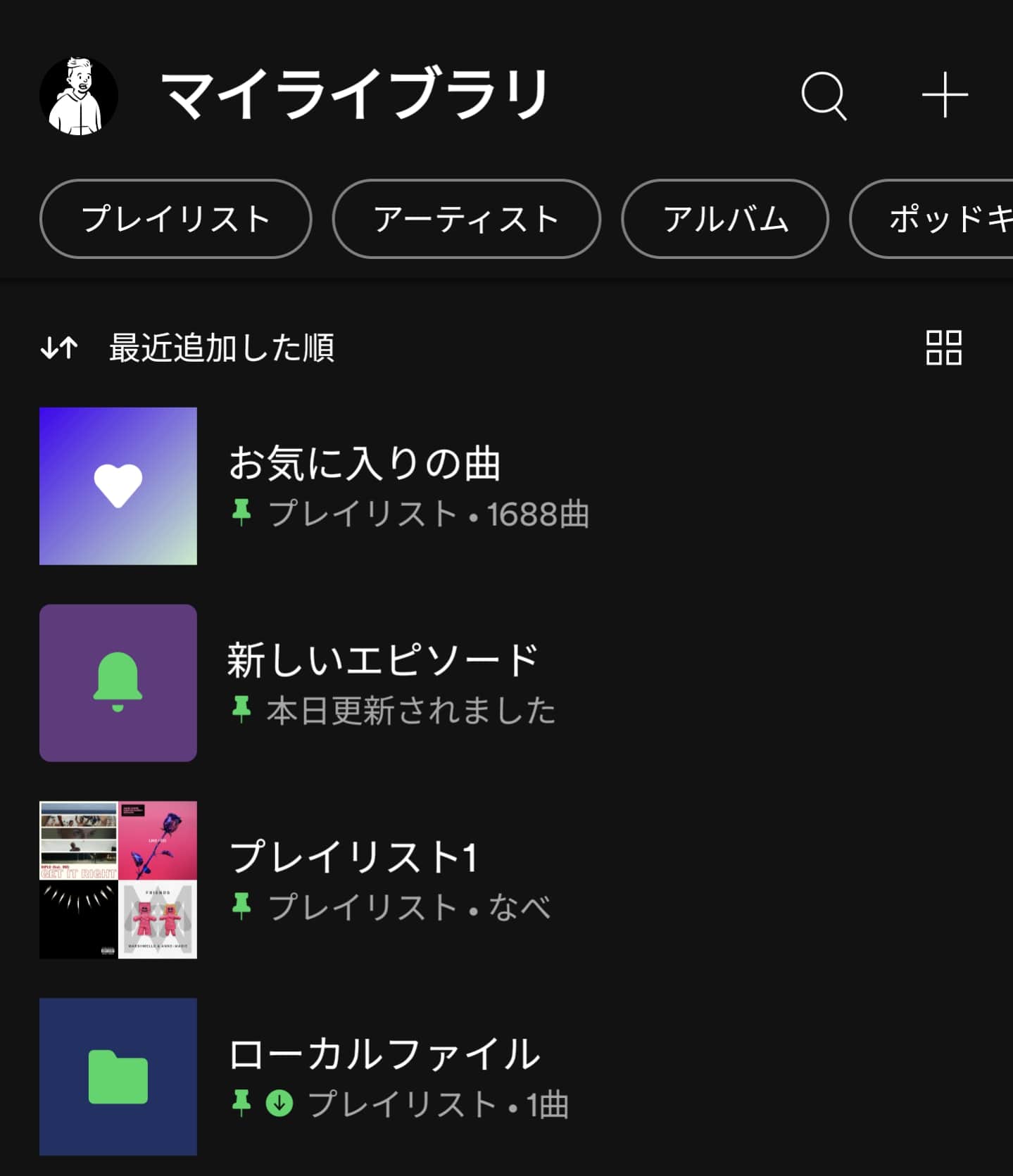Image resolution: width=1013 pixels, height=1176 pixels.
Task: Tap the heart icon on お気に入りの曲 cover
Action: [x=118, y=485]
